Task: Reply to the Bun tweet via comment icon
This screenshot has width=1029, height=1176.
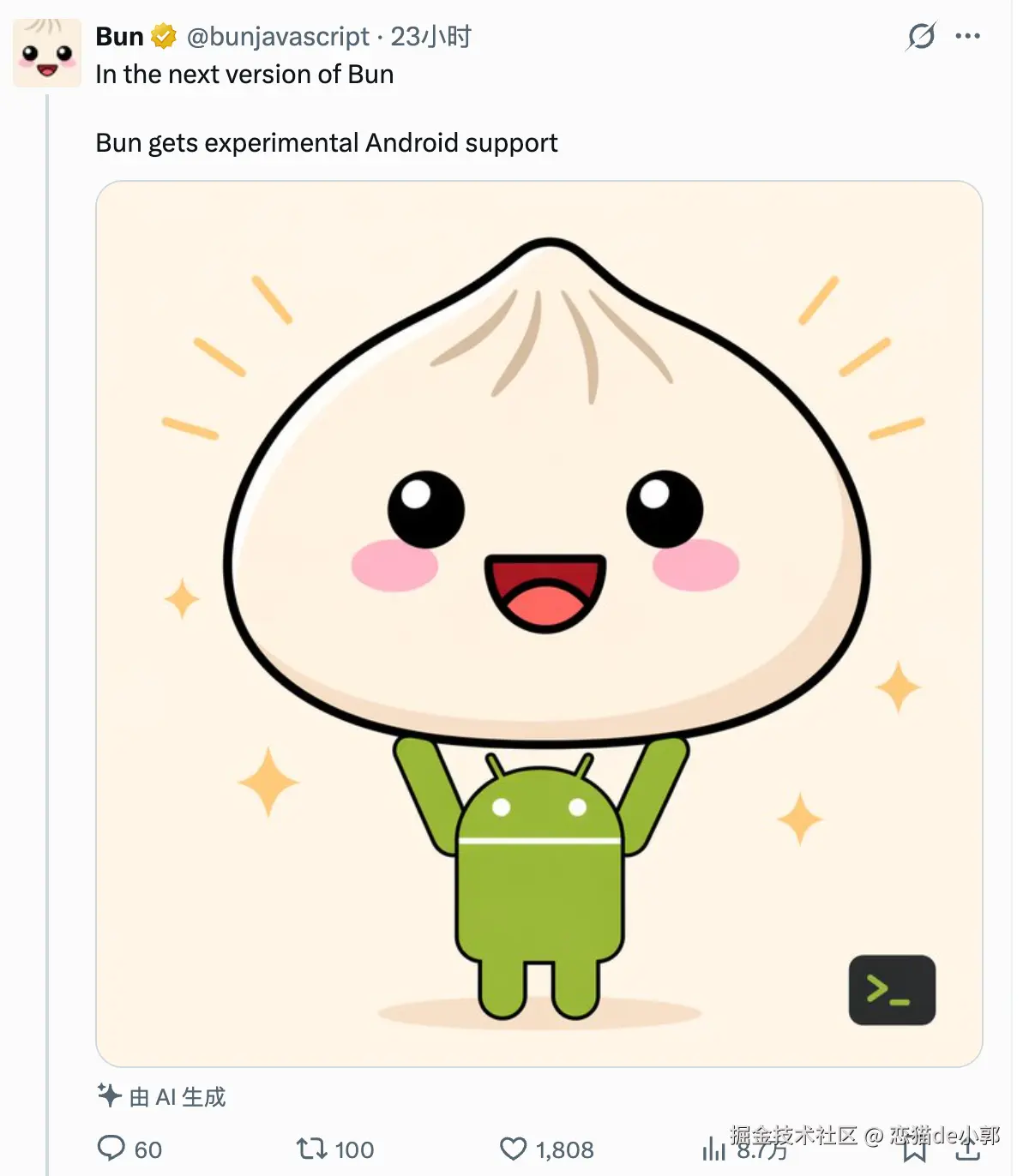Action: 111,1148
